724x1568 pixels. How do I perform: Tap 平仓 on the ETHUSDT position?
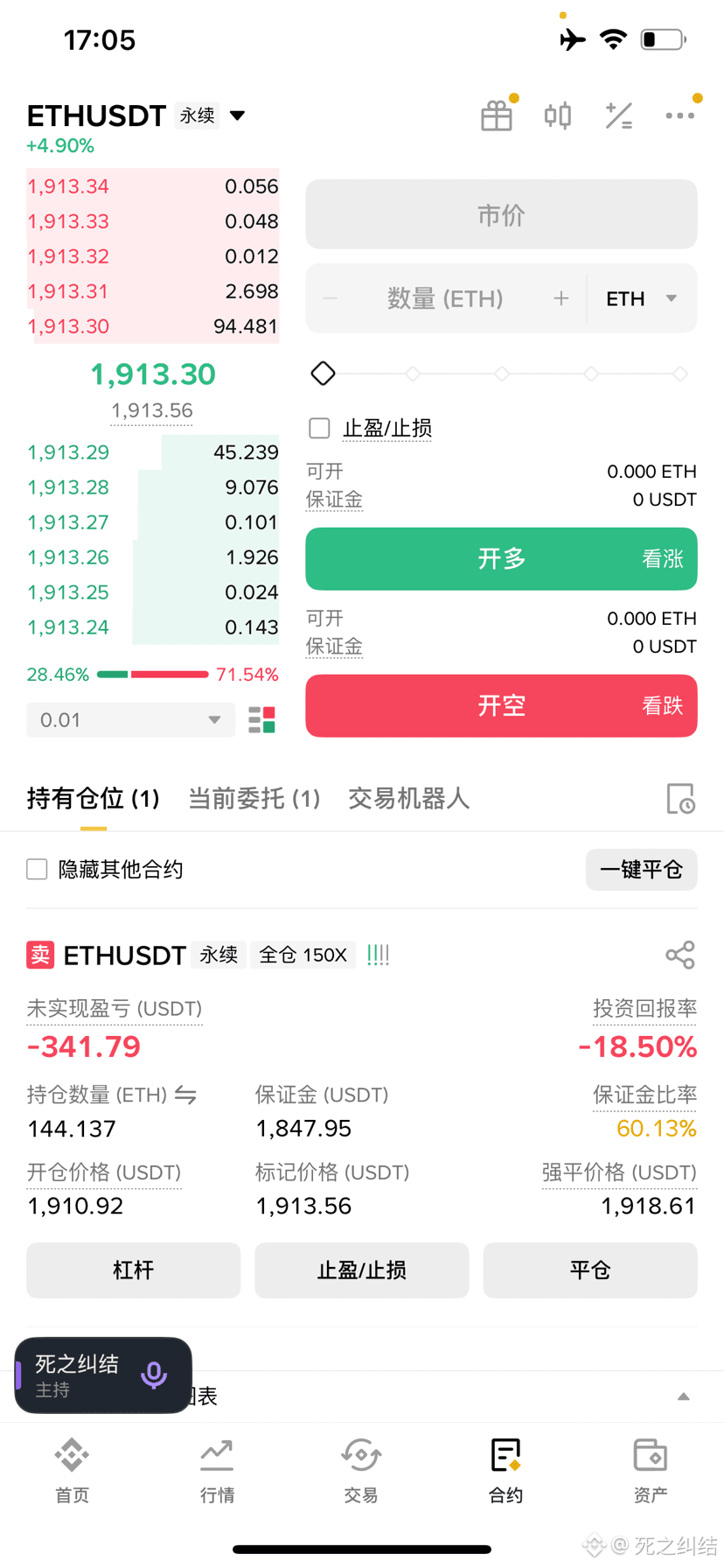(590, 1270)
